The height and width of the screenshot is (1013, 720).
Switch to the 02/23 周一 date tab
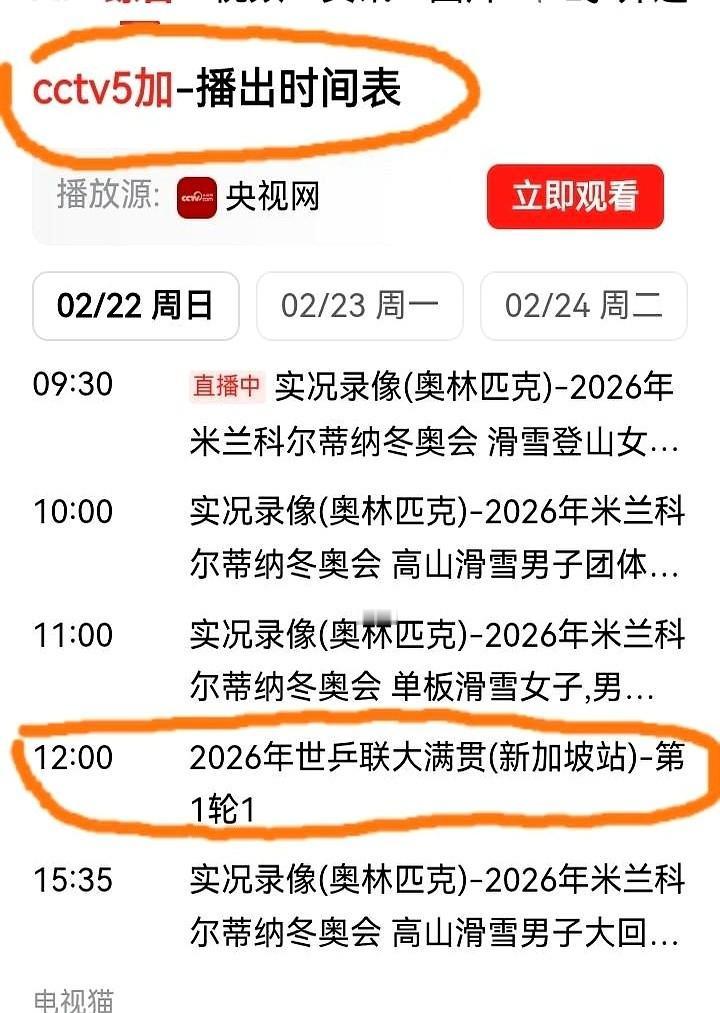(x=359, y=307)
